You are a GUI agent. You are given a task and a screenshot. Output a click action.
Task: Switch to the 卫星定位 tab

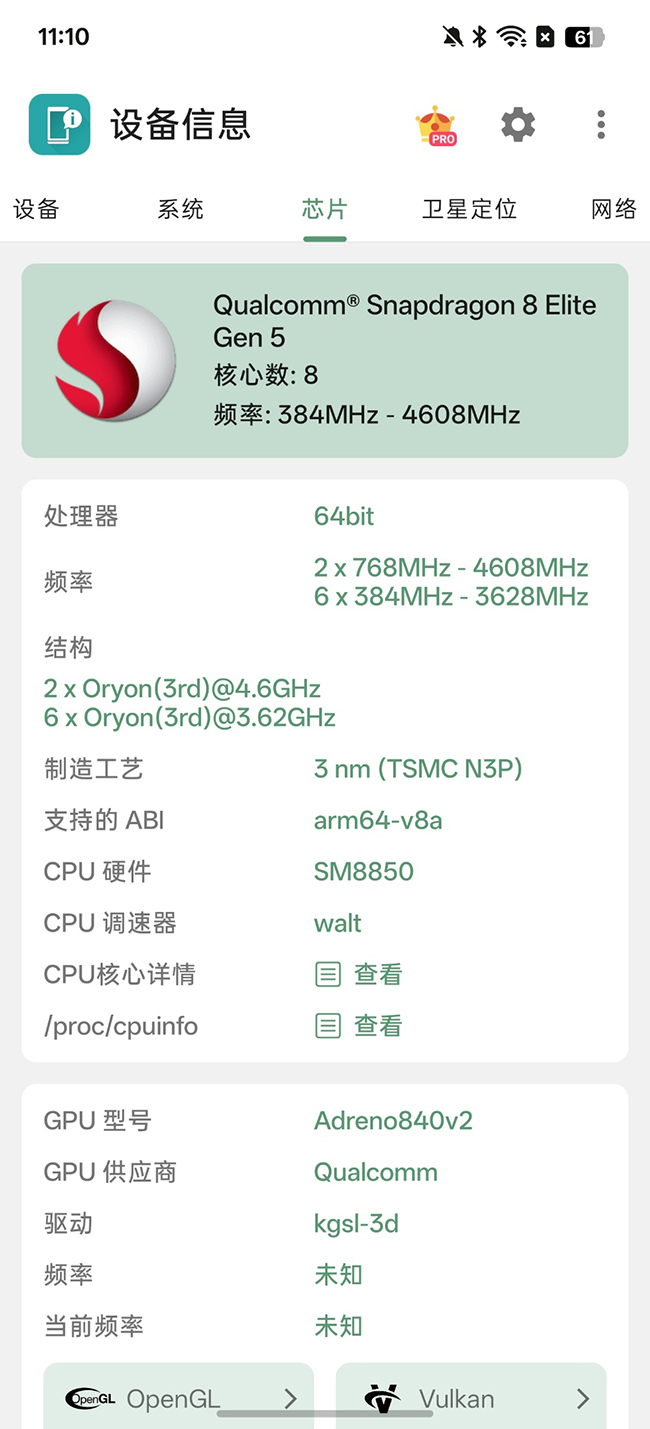click(x=469, y=209)
